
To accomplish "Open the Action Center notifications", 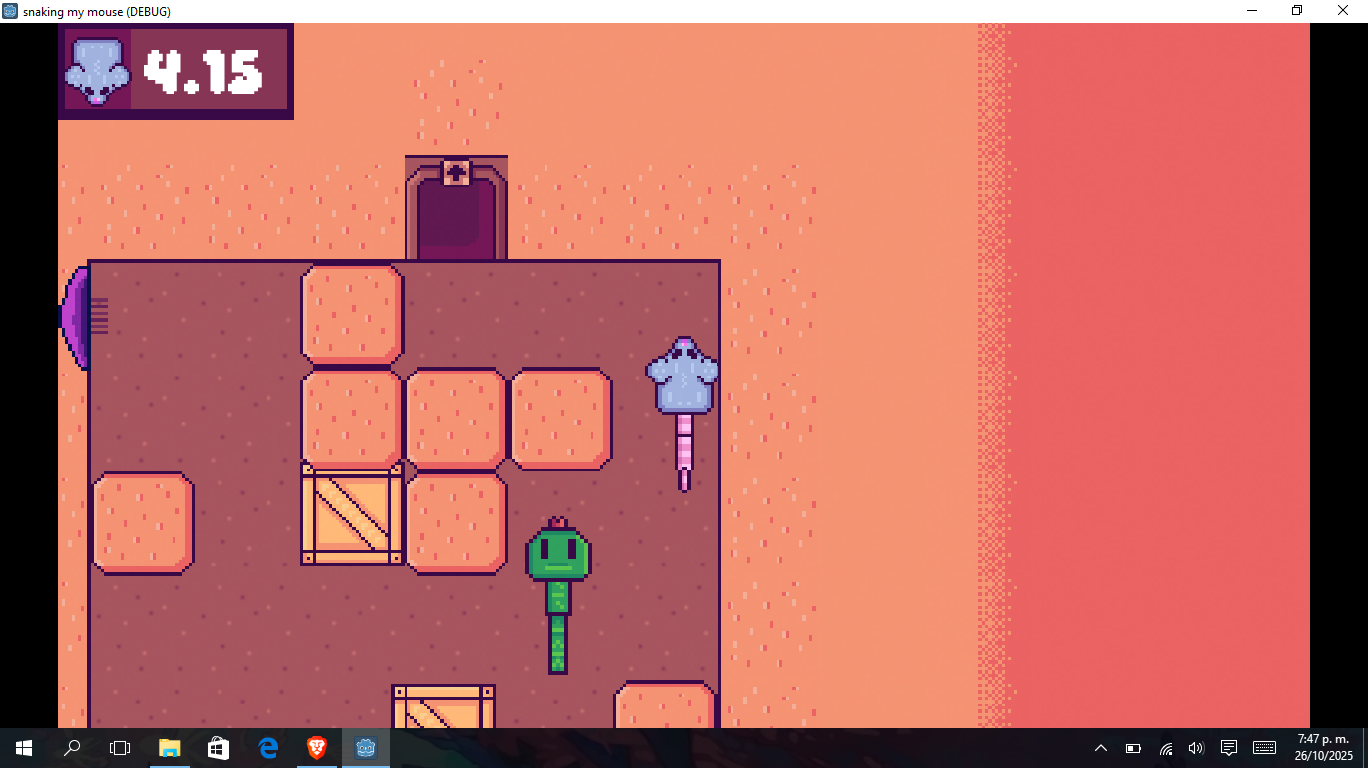I will pyautogui.click(x=1229, y=748).
